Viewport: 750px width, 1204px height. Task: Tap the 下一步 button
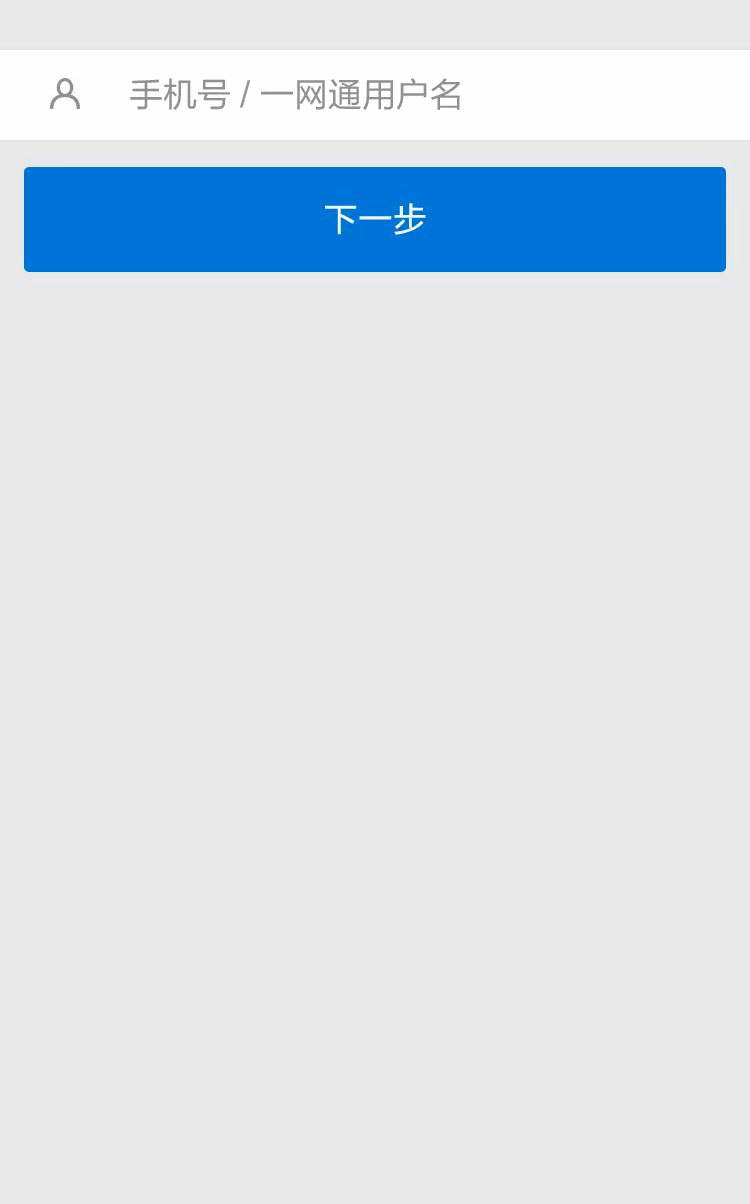coord(375,219)
